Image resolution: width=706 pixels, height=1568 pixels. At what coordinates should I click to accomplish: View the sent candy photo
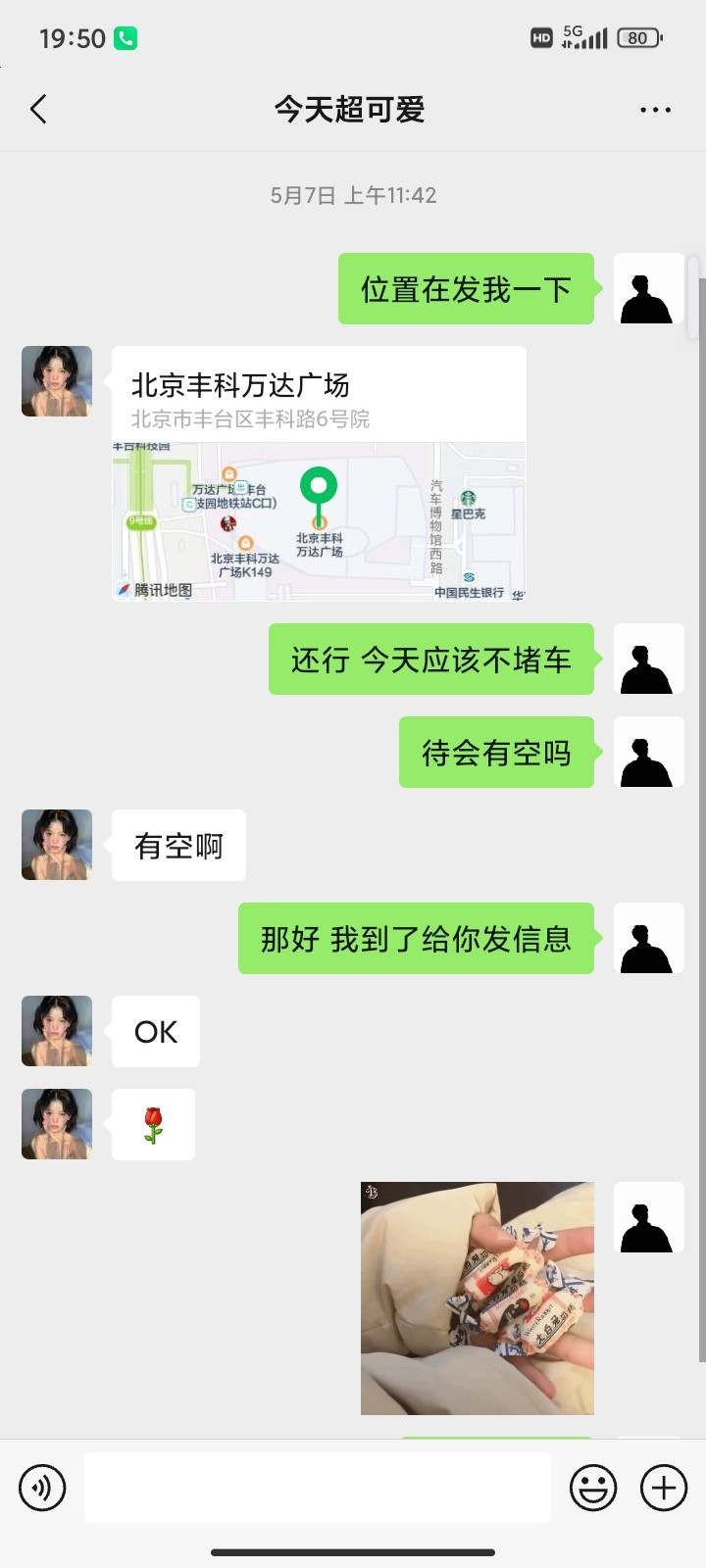pyautogui.click(x=477, y=1298)
